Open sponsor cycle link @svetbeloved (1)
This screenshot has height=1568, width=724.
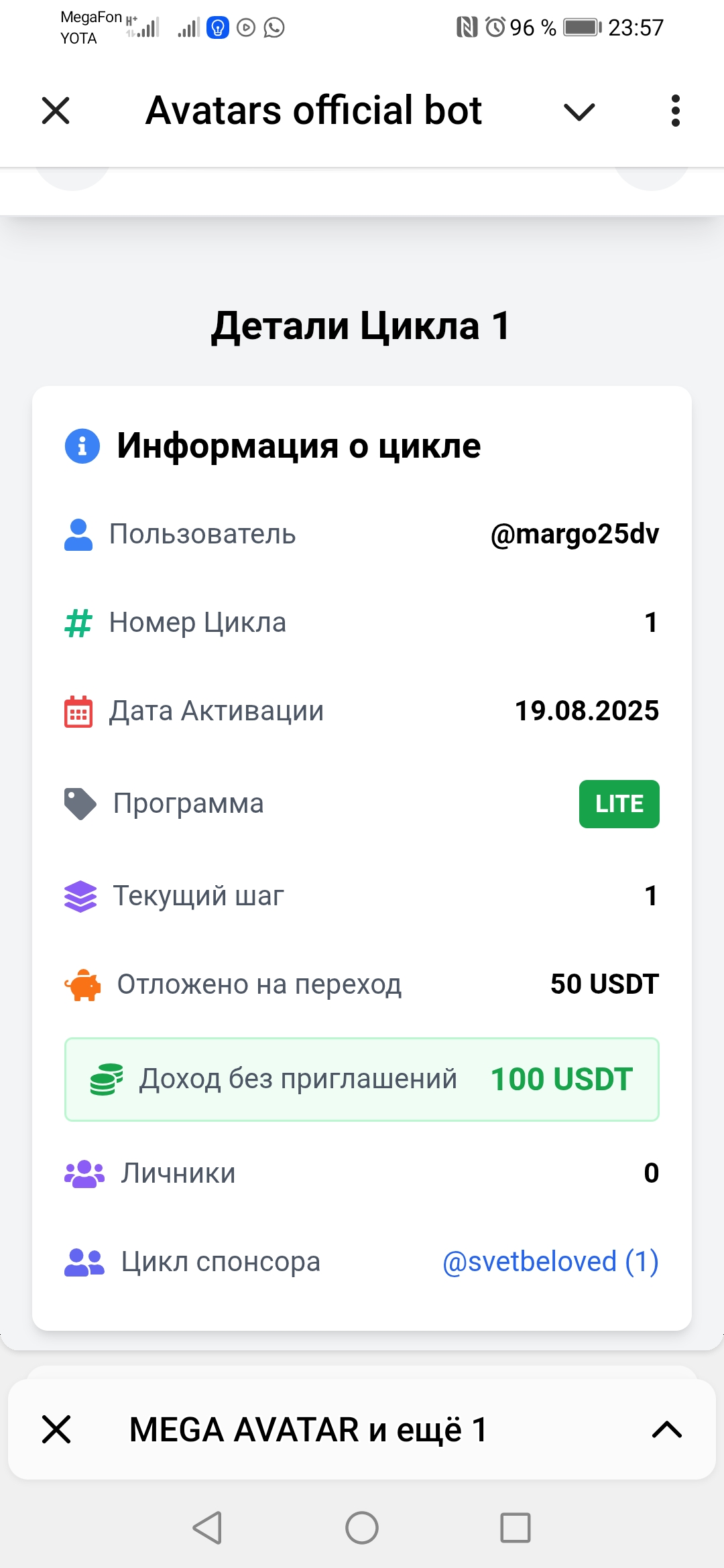coord(550,1262)
